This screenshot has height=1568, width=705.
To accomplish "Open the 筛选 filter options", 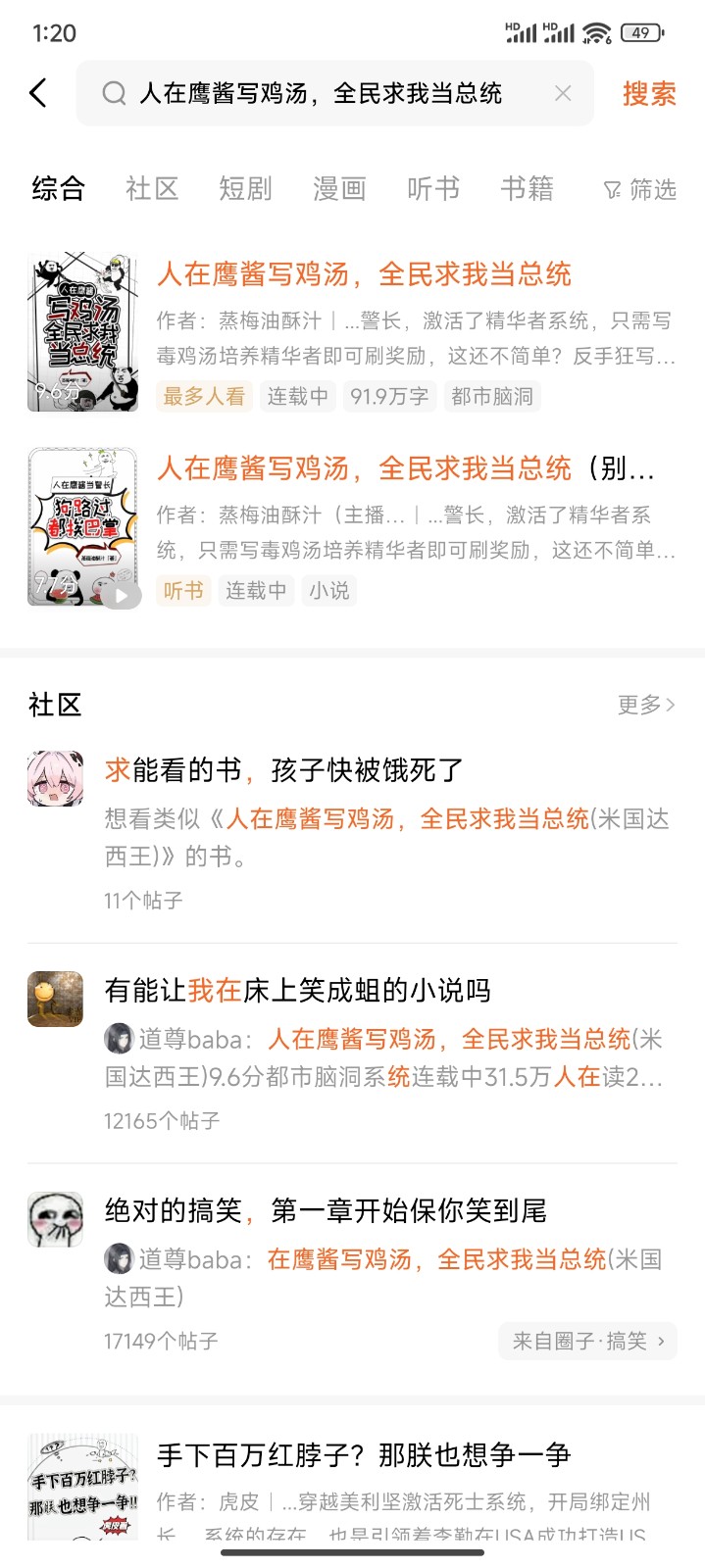I will tap(640, 189).
